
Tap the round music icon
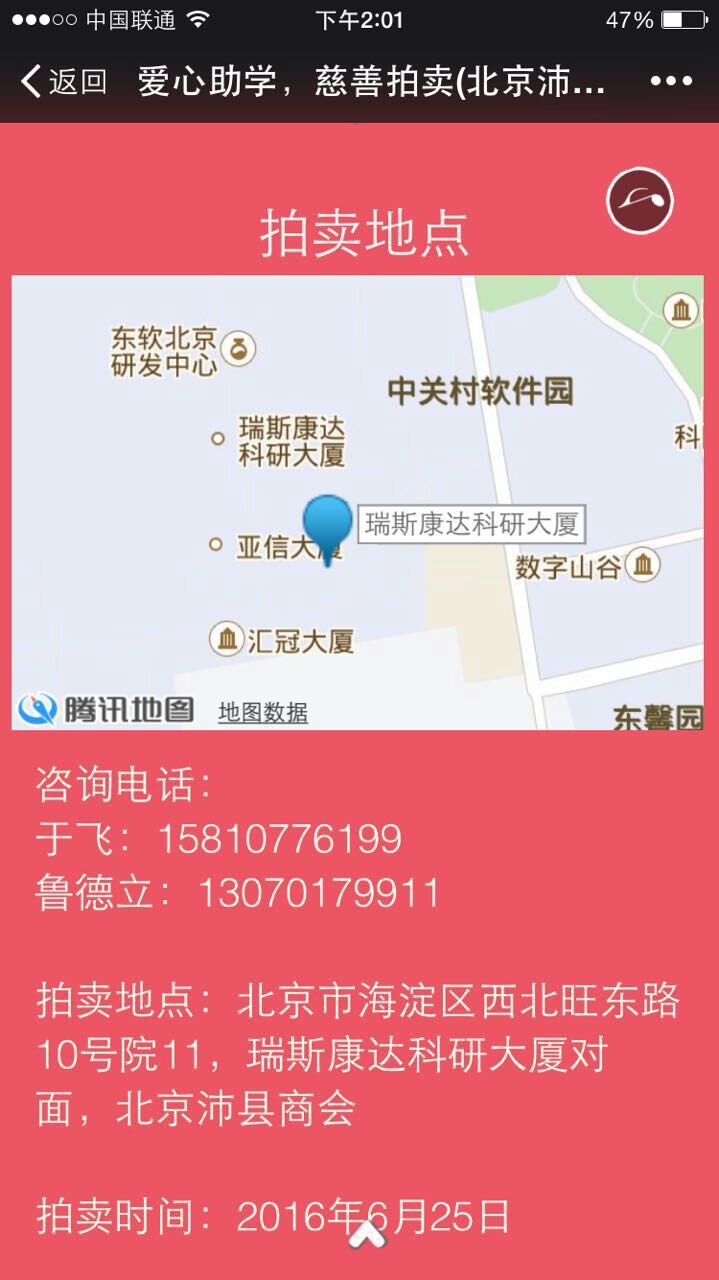(640, 201)
